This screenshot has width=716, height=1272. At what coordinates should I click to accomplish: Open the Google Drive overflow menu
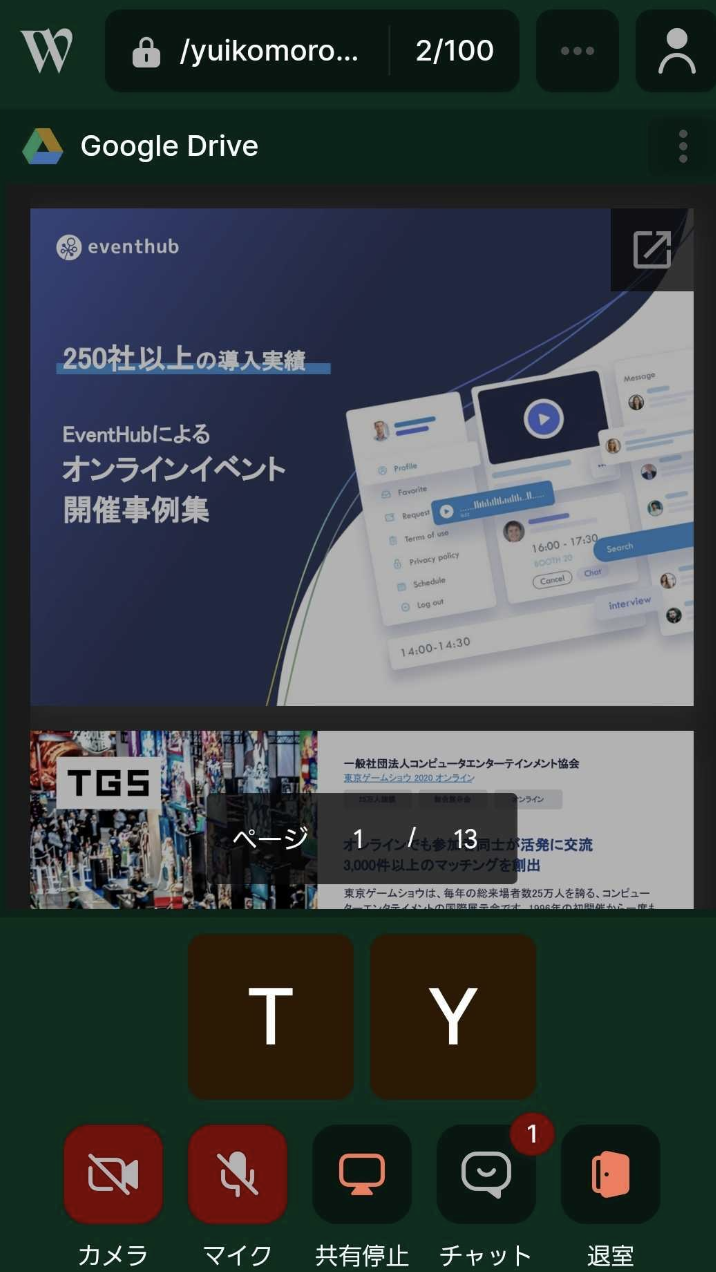(x=682, y=146)
